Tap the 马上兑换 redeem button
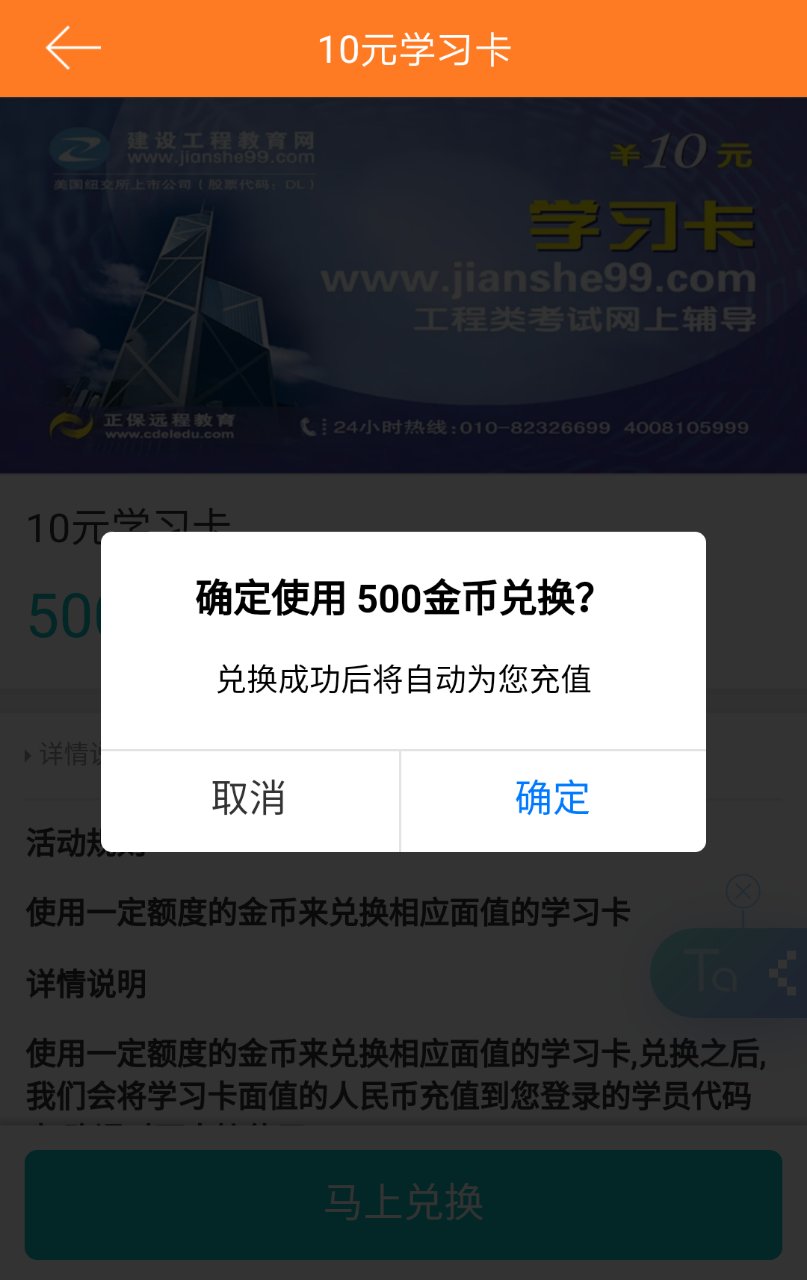The image size is (807, 1280). [403, 1203]
